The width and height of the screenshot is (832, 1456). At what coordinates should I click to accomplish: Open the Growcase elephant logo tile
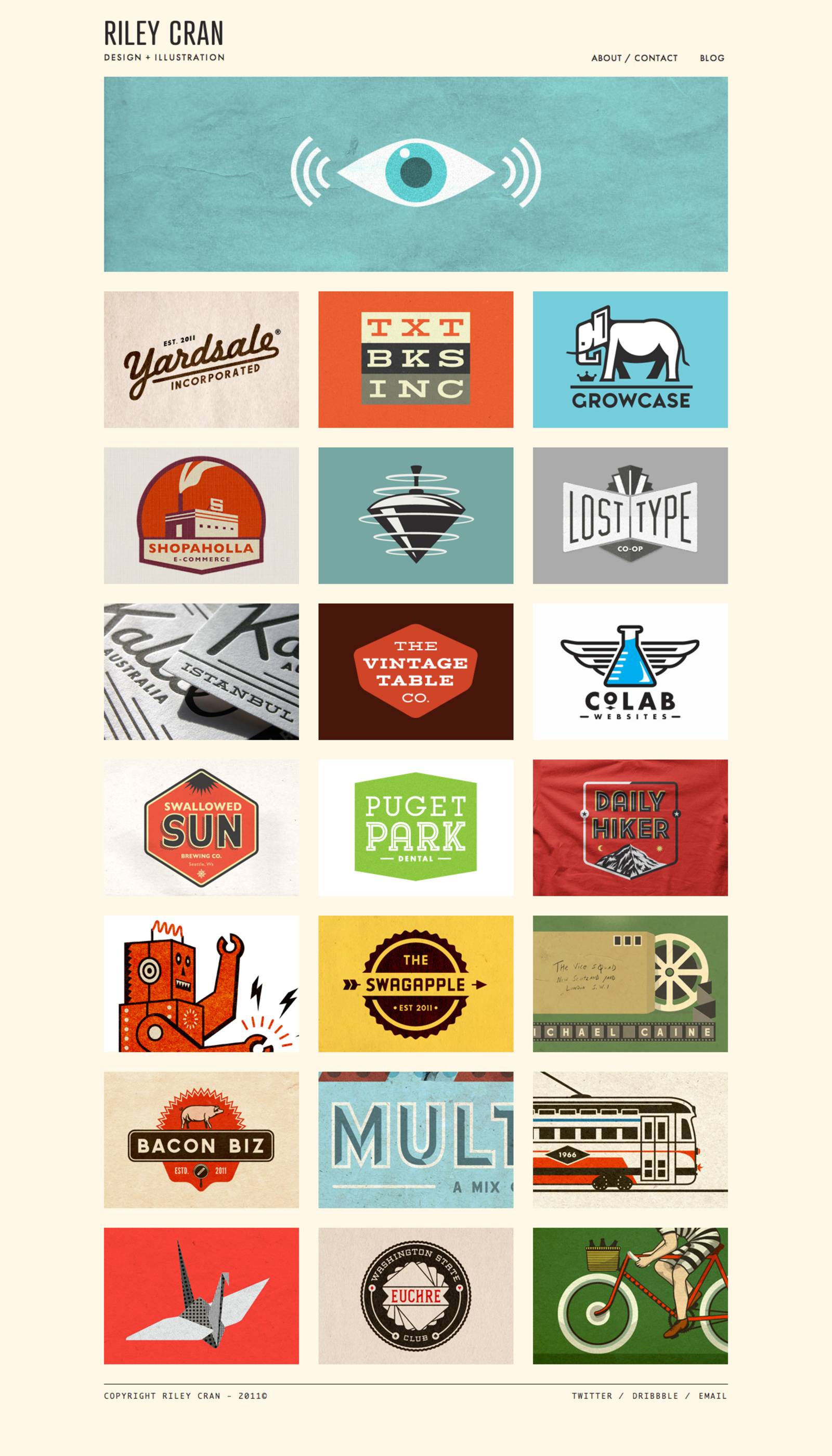tap(630, 359)
